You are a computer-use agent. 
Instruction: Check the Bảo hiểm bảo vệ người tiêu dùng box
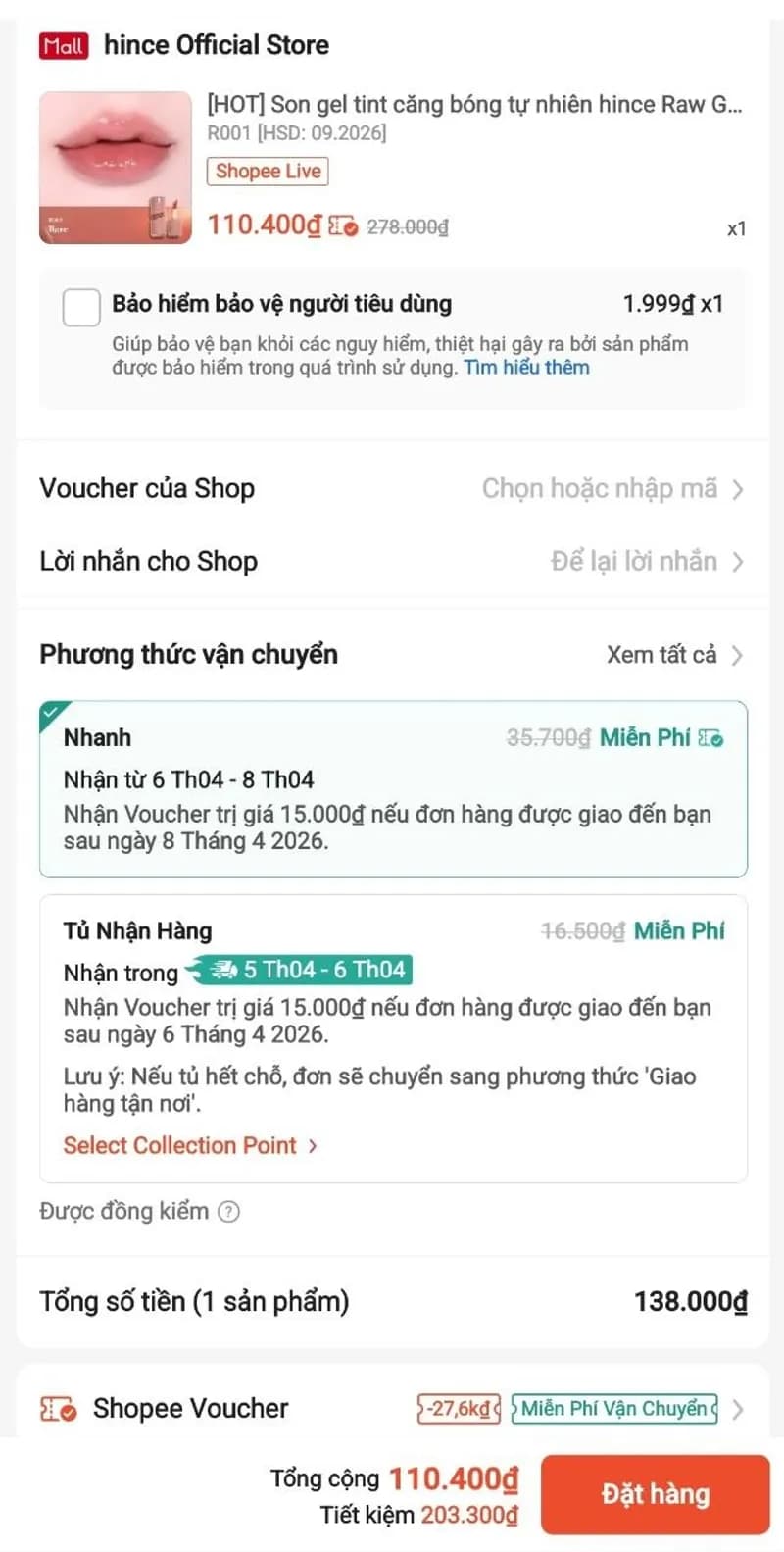pyautogui.click(x=81, y=307)
